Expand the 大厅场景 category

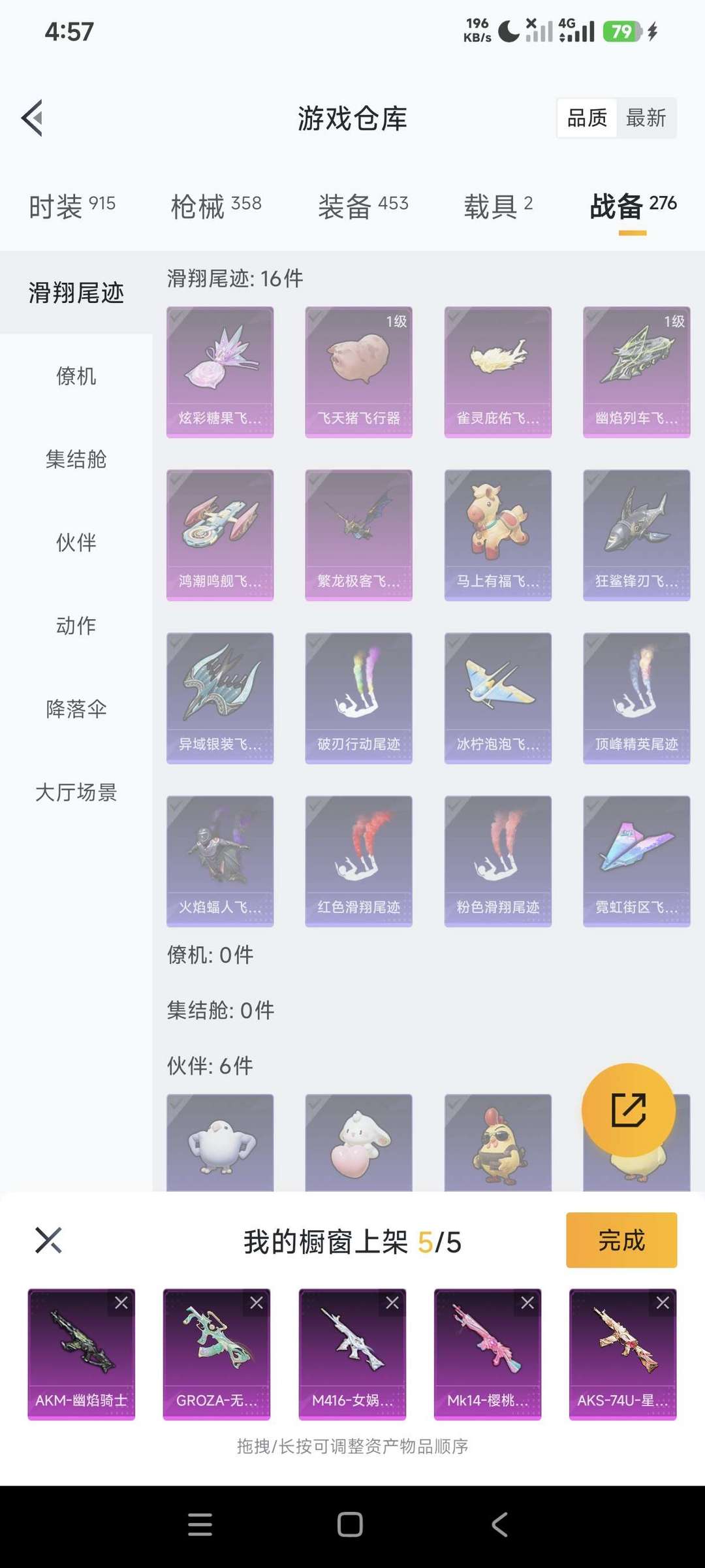(x=76, y=793)
